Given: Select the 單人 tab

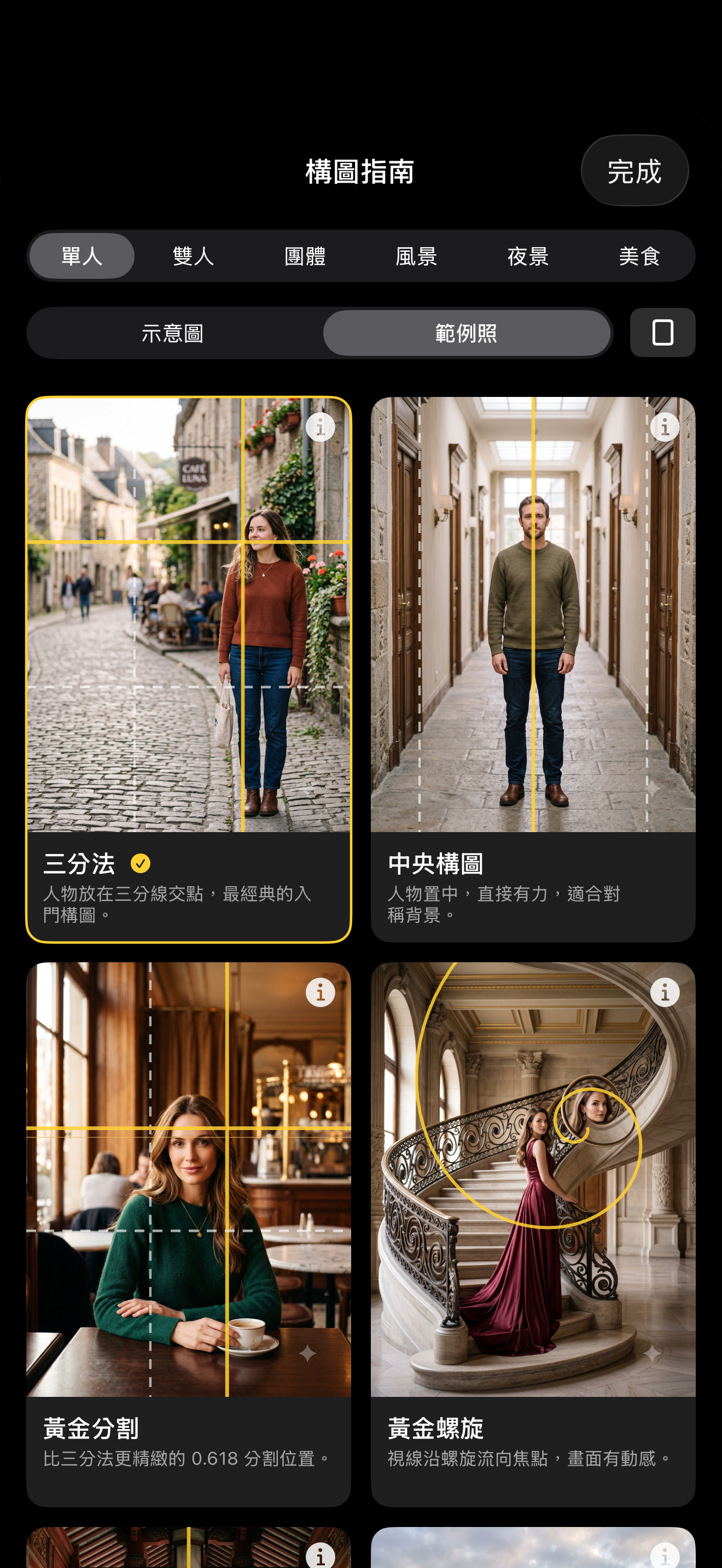Looking at the screenshot, I should (82, 256).
